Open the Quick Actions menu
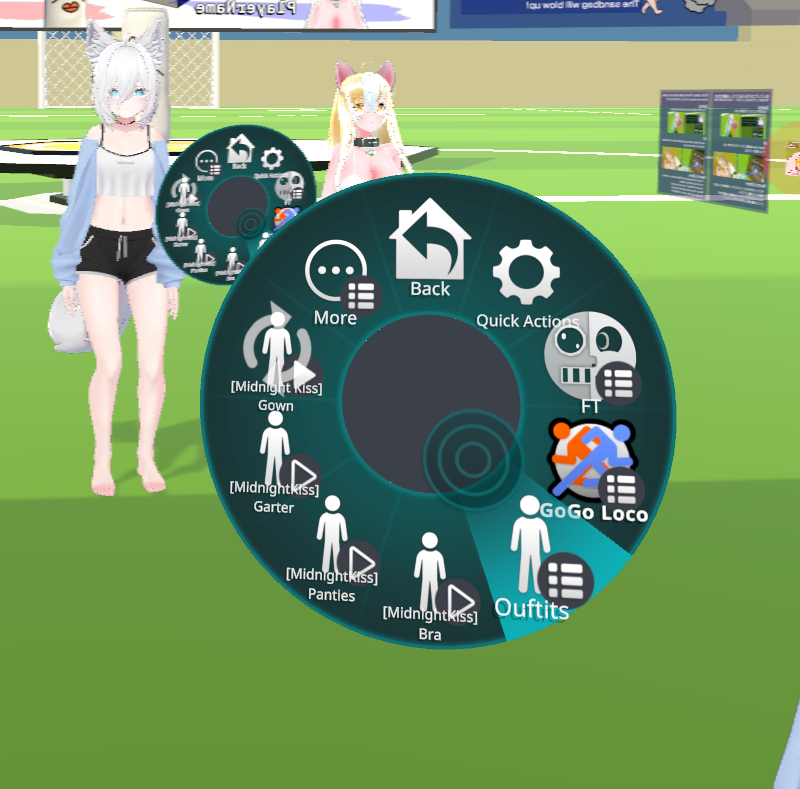Viewport: 800px width, 789px height. pos(527,285)
